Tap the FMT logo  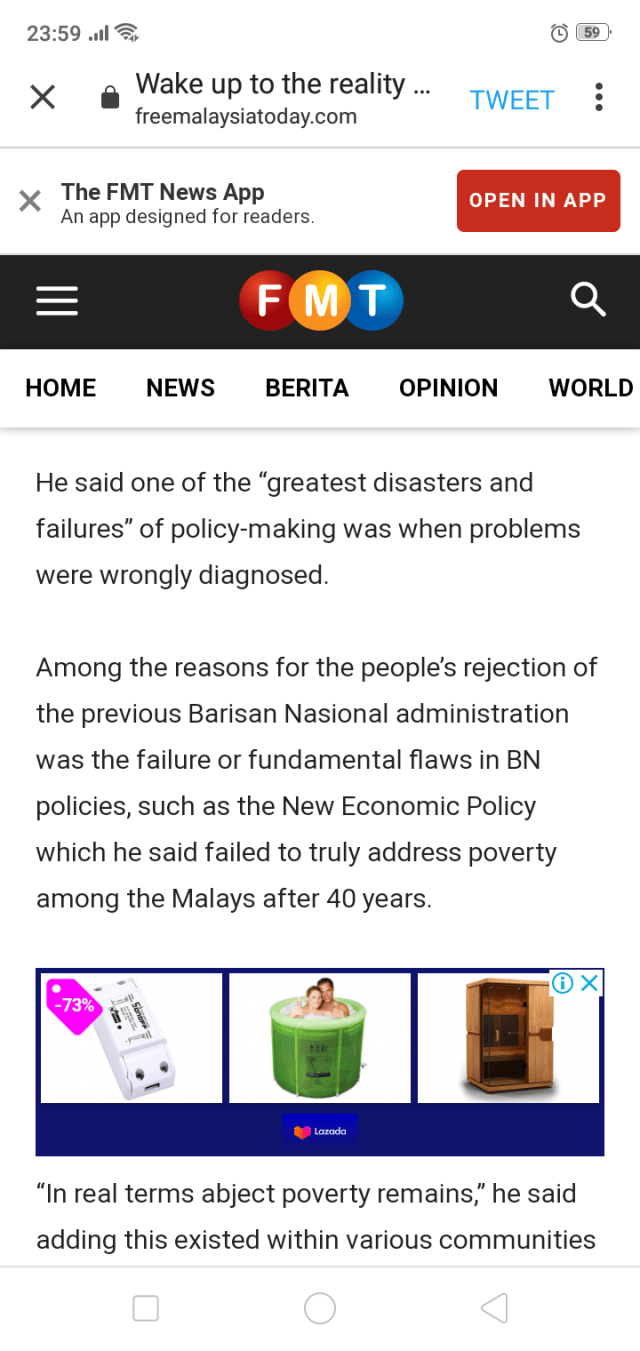click(321, 300)
